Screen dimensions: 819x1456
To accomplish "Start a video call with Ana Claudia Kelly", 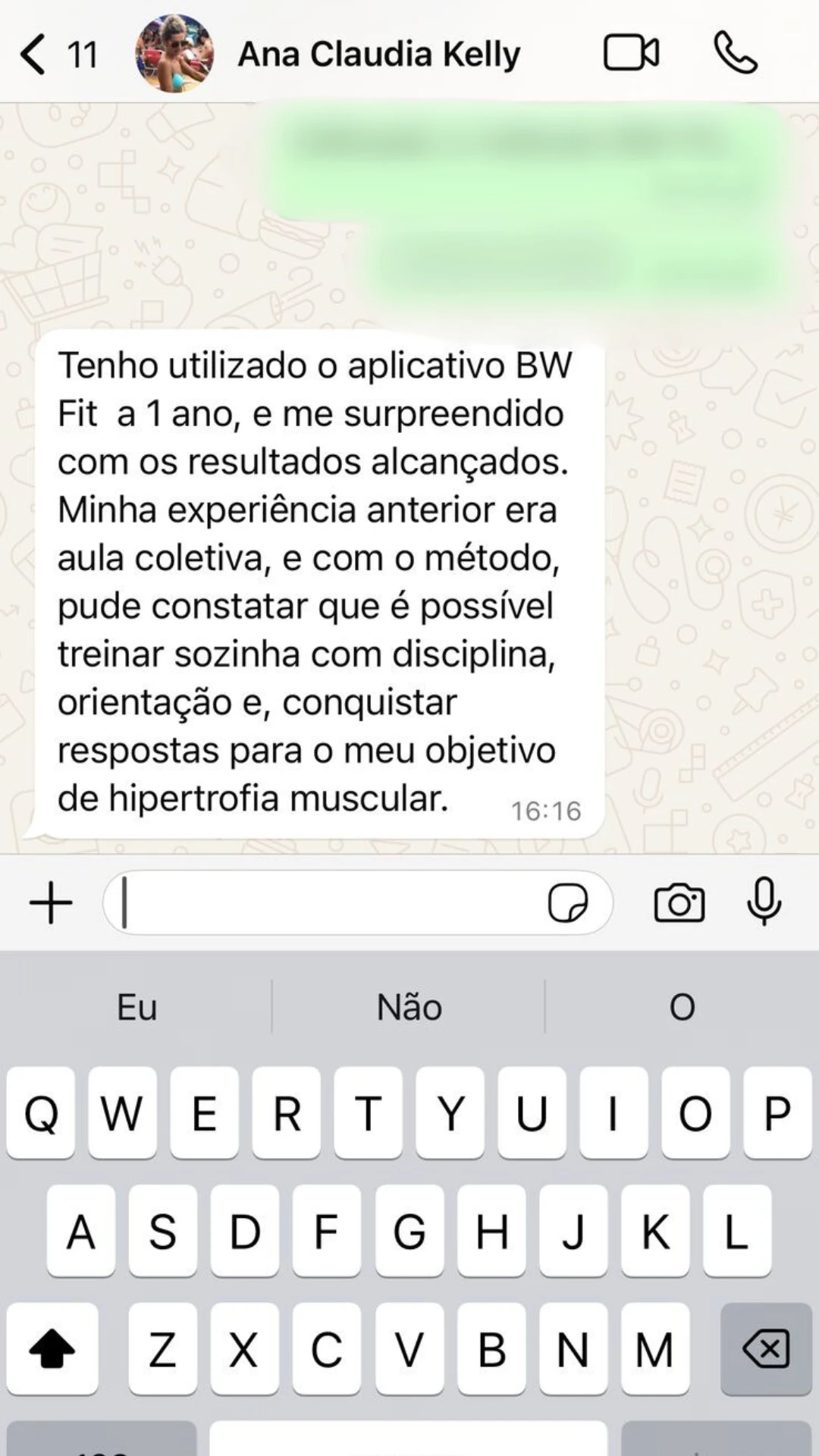I will [x=629, y=53].
